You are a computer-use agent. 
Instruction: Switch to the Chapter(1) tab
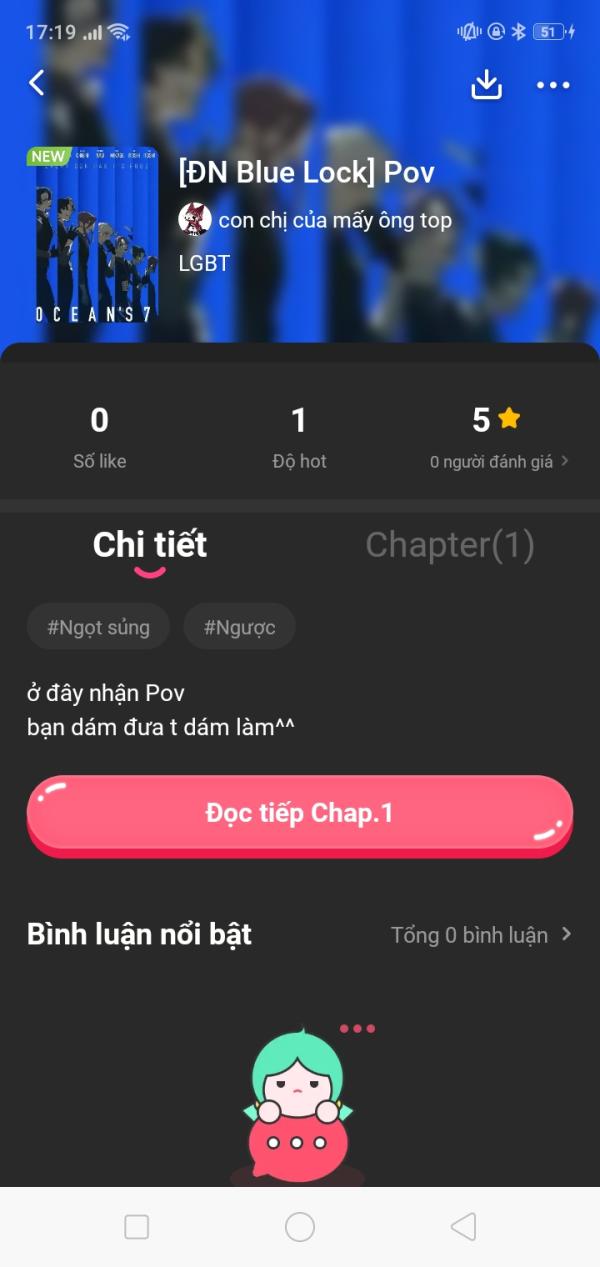tap(449, 545)
